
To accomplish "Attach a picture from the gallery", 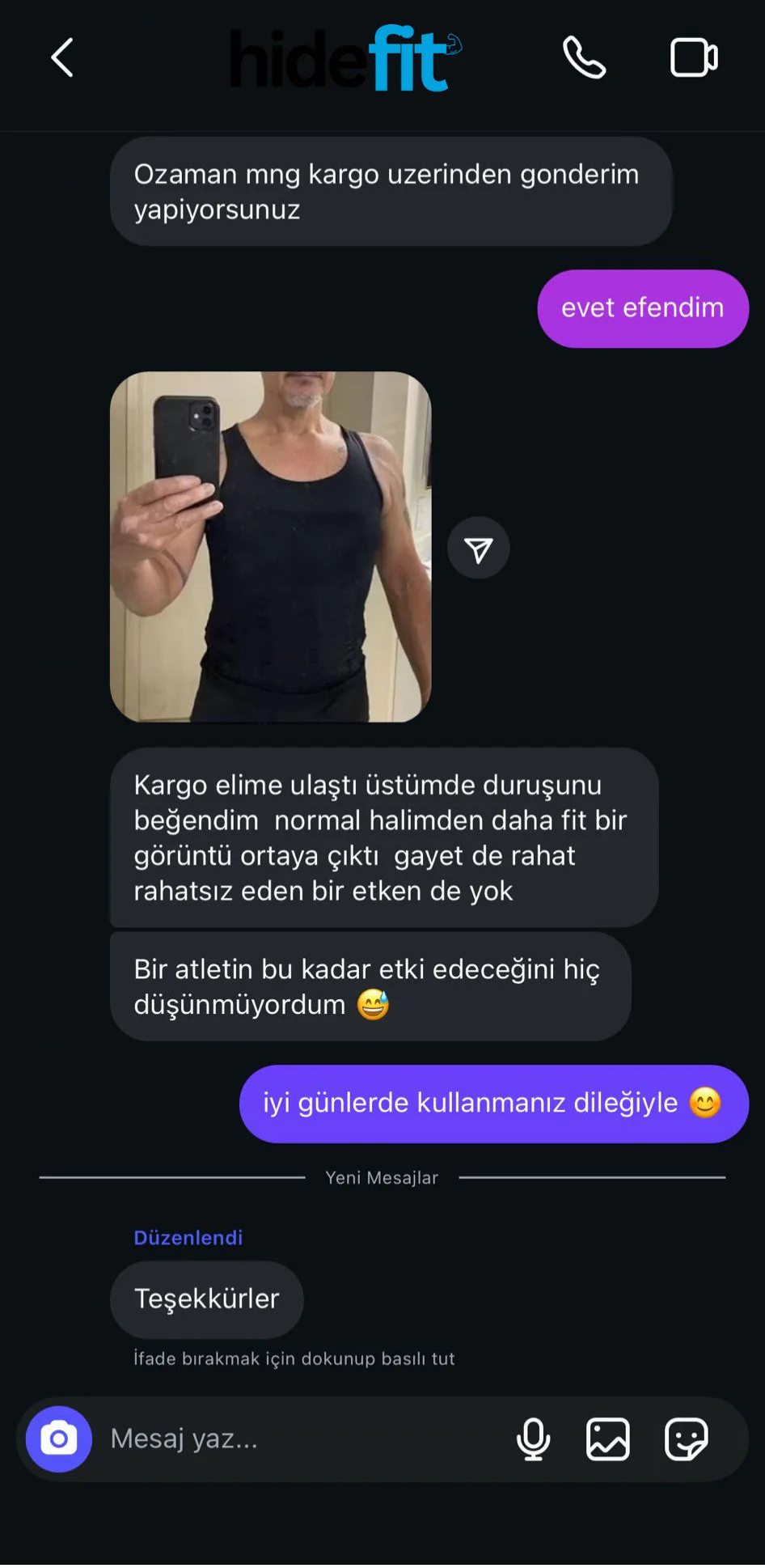I will click(608, 1439).
